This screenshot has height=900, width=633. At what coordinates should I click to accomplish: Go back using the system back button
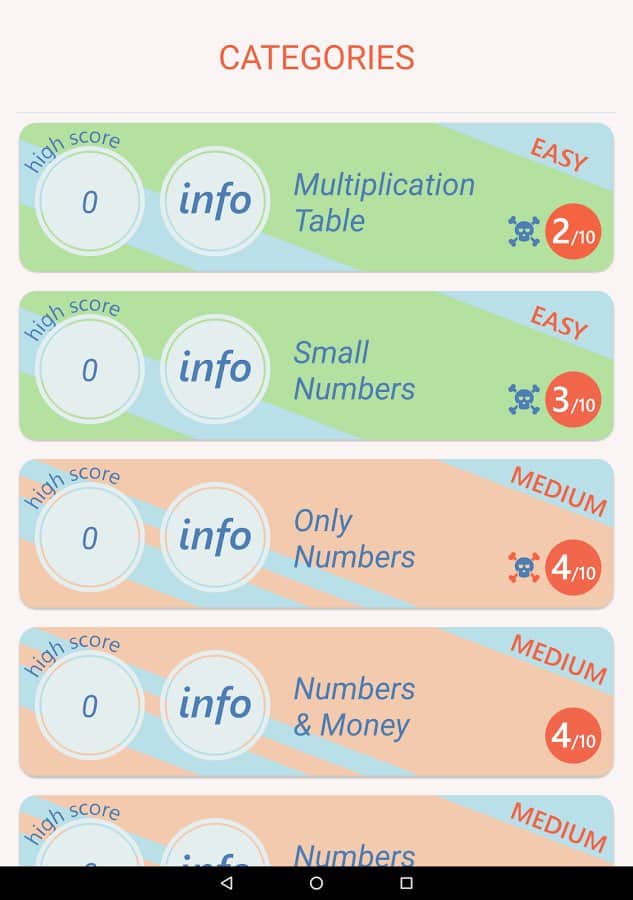[226, 883]
